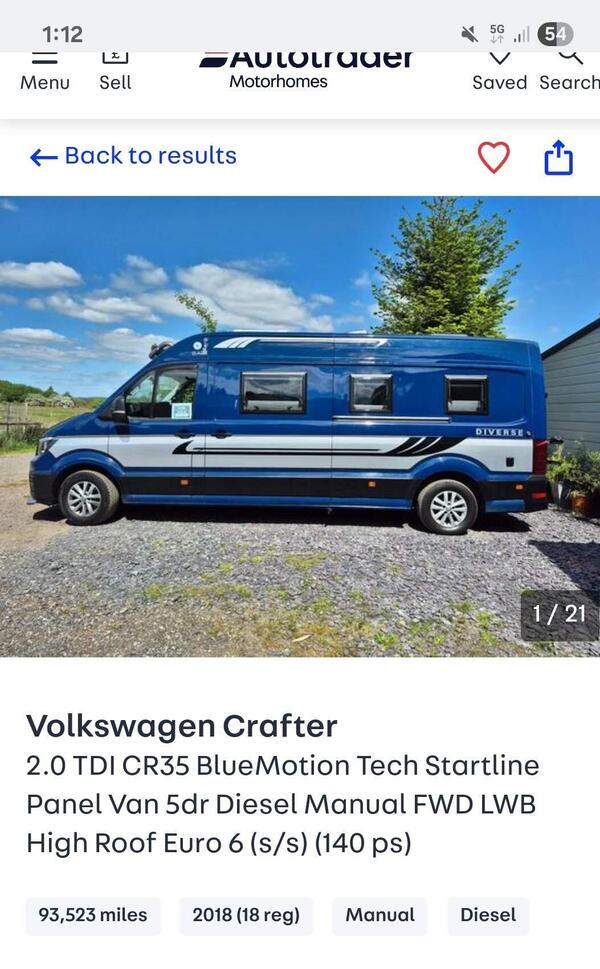Screen dimensions: 600x969
Task: Open the Volkswagen Crafter photo gallery
Action: [x=300, y=425]
